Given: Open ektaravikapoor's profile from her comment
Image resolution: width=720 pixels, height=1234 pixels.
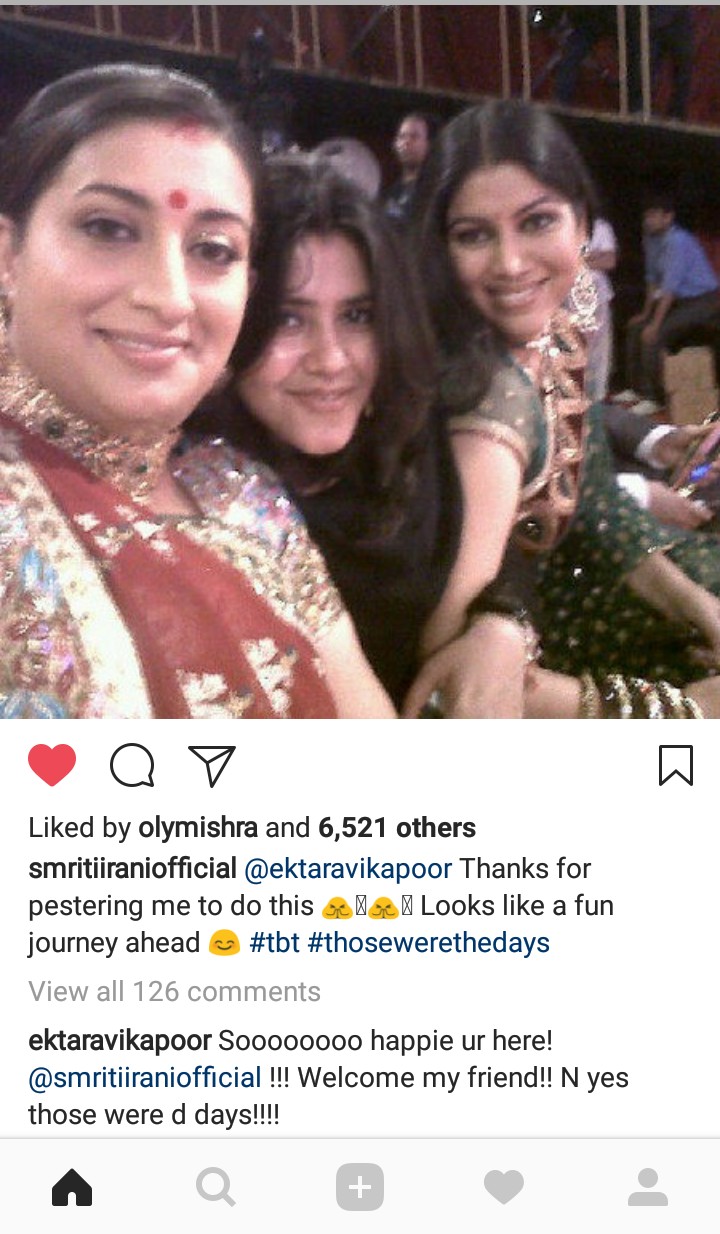Looking at the screenshot, I should click(120, 1041).
